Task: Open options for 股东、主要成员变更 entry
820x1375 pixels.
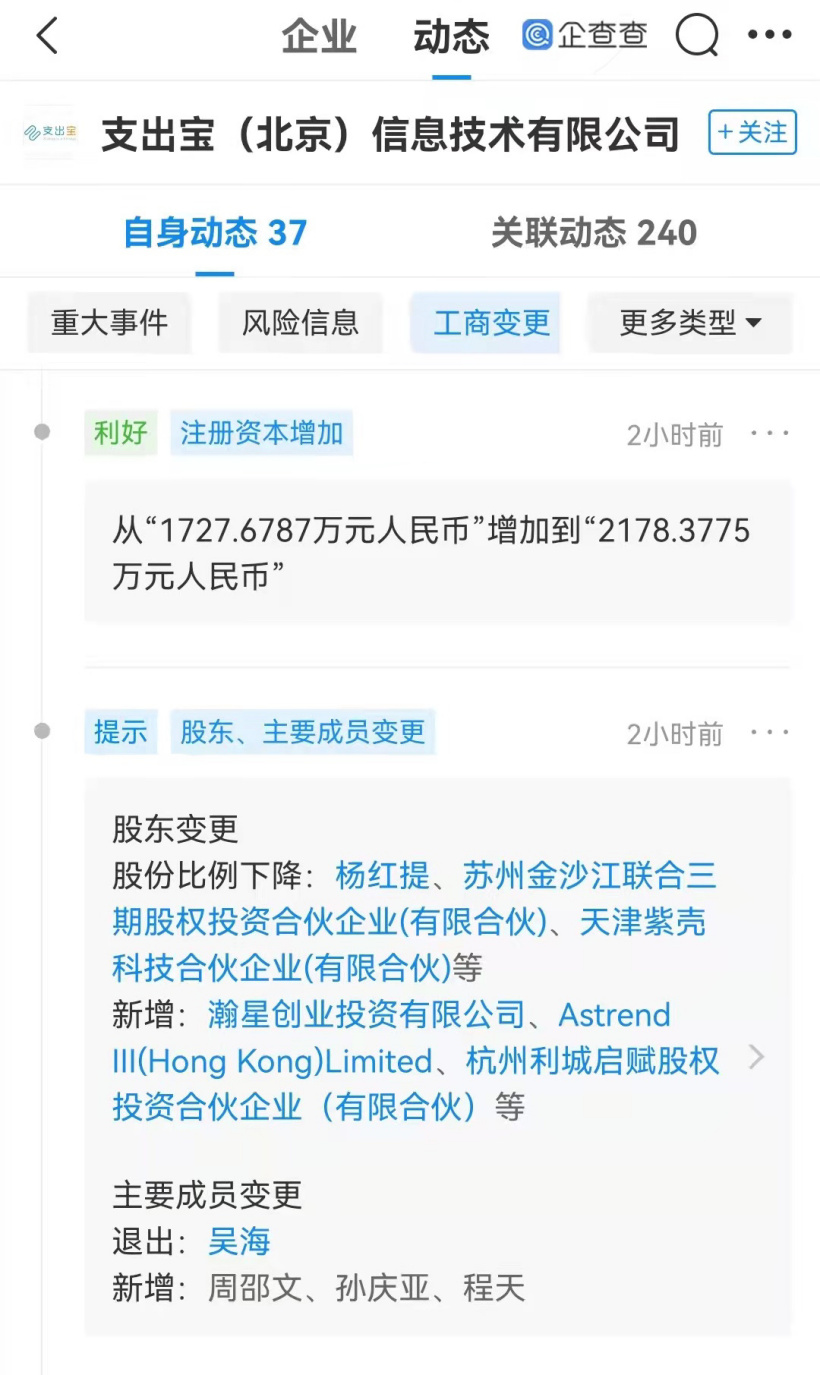Action: click(x=769, y=733)
